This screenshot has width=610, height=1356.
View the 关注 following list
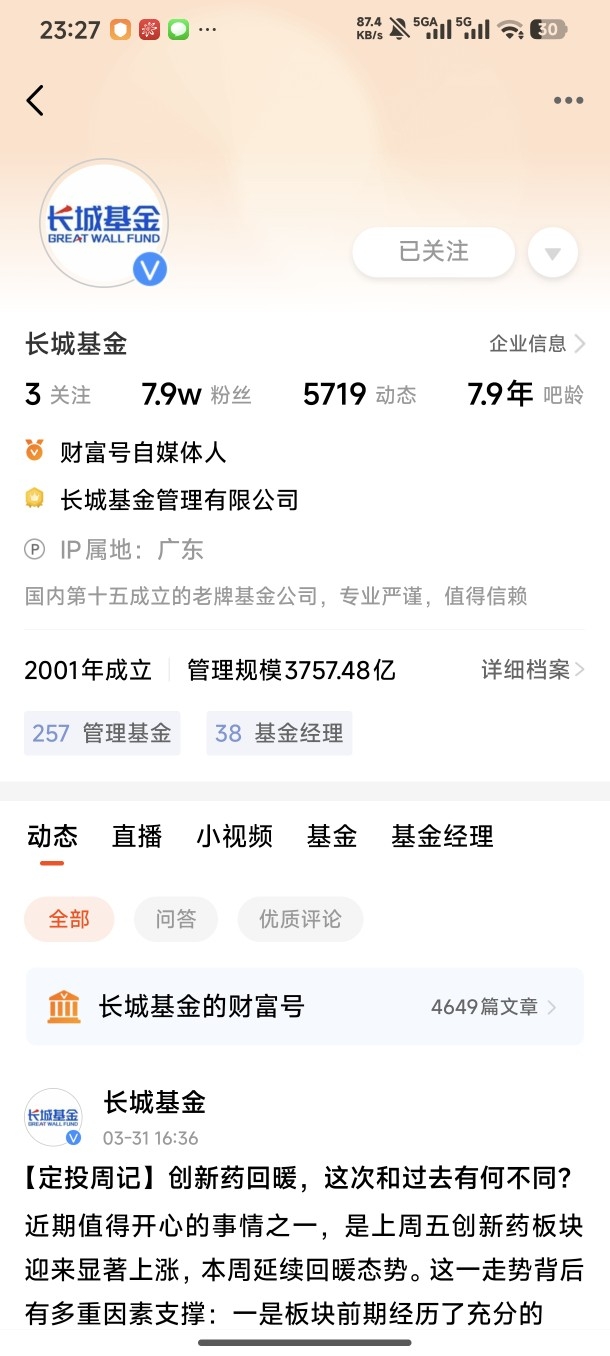[58, 394]
